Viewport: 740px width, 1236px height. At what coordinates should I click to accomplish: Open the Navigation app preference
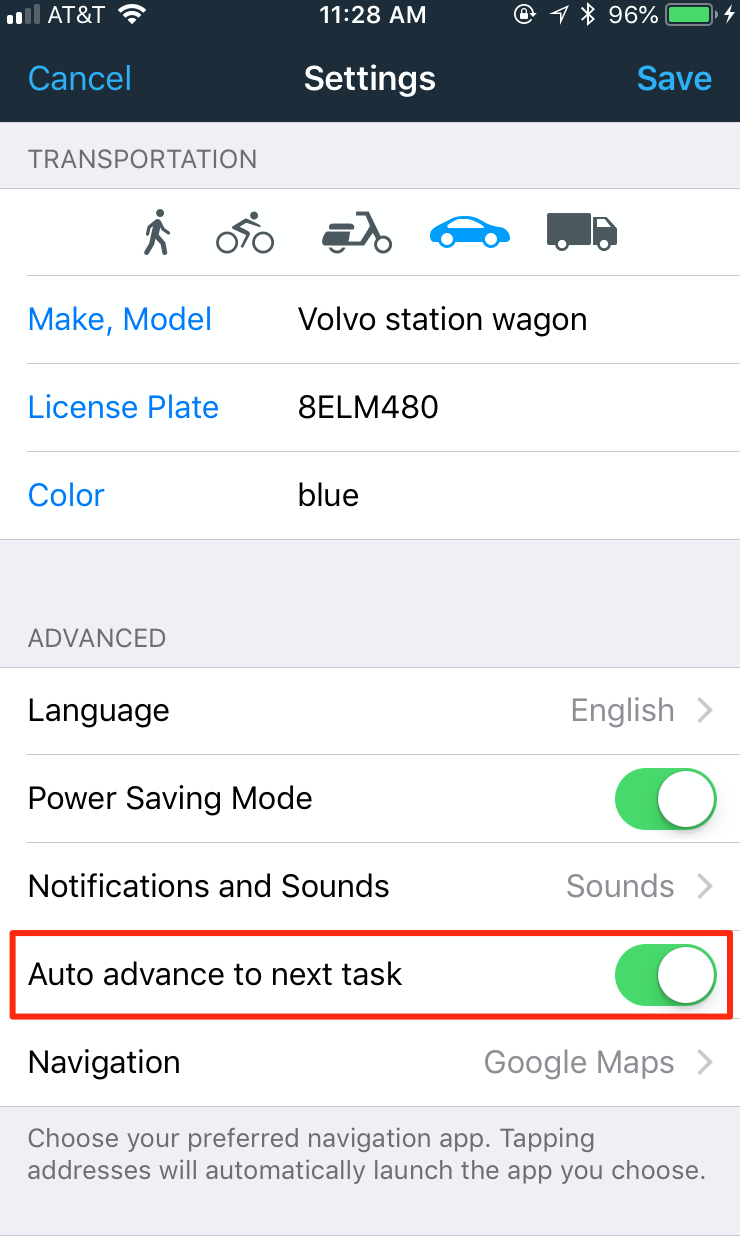(x=370, y=1062)
